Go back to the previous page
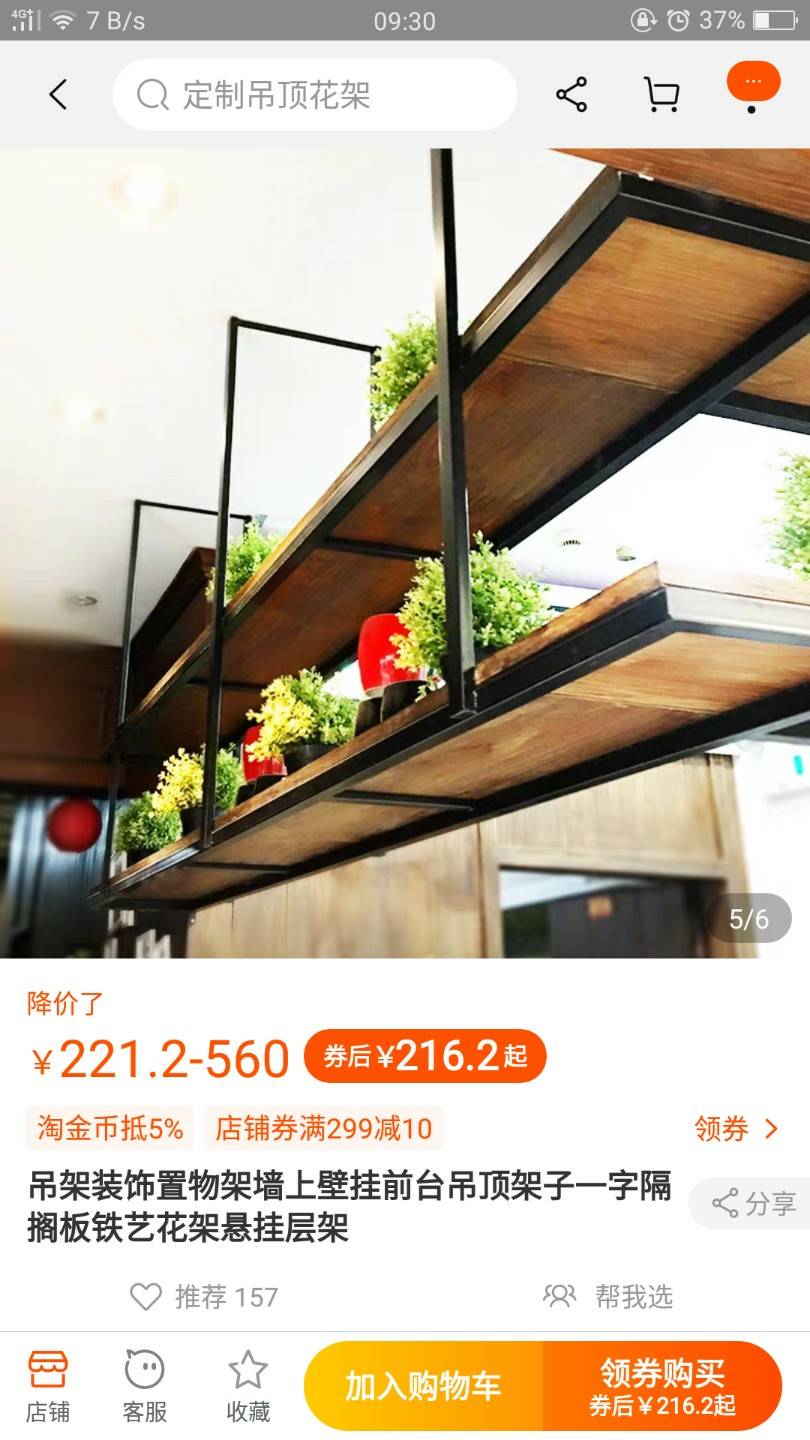 (x=58, y=95)
